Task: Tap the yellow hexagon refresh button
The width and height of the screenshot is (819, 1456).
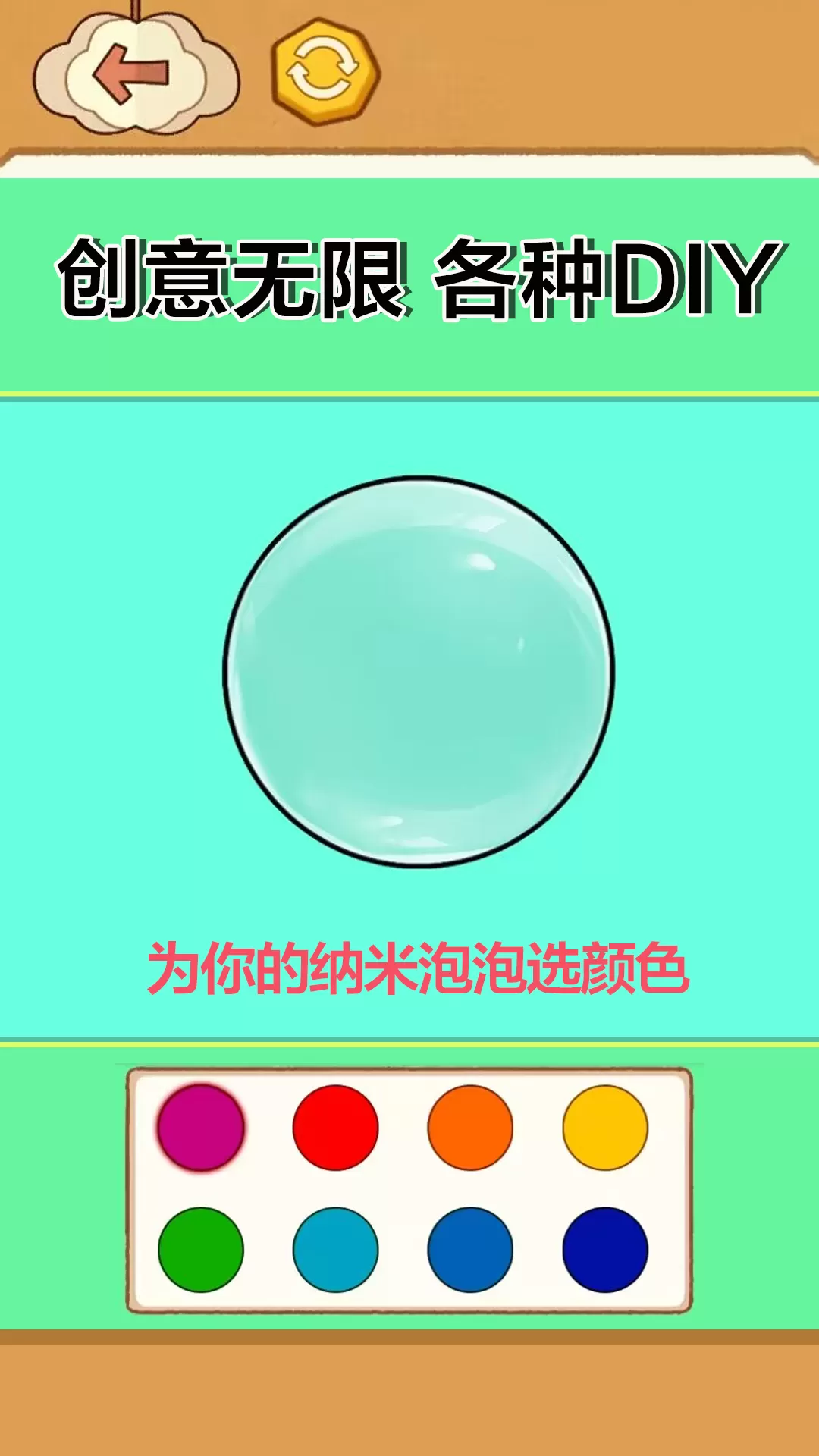Action: click(x=326, y=73)
